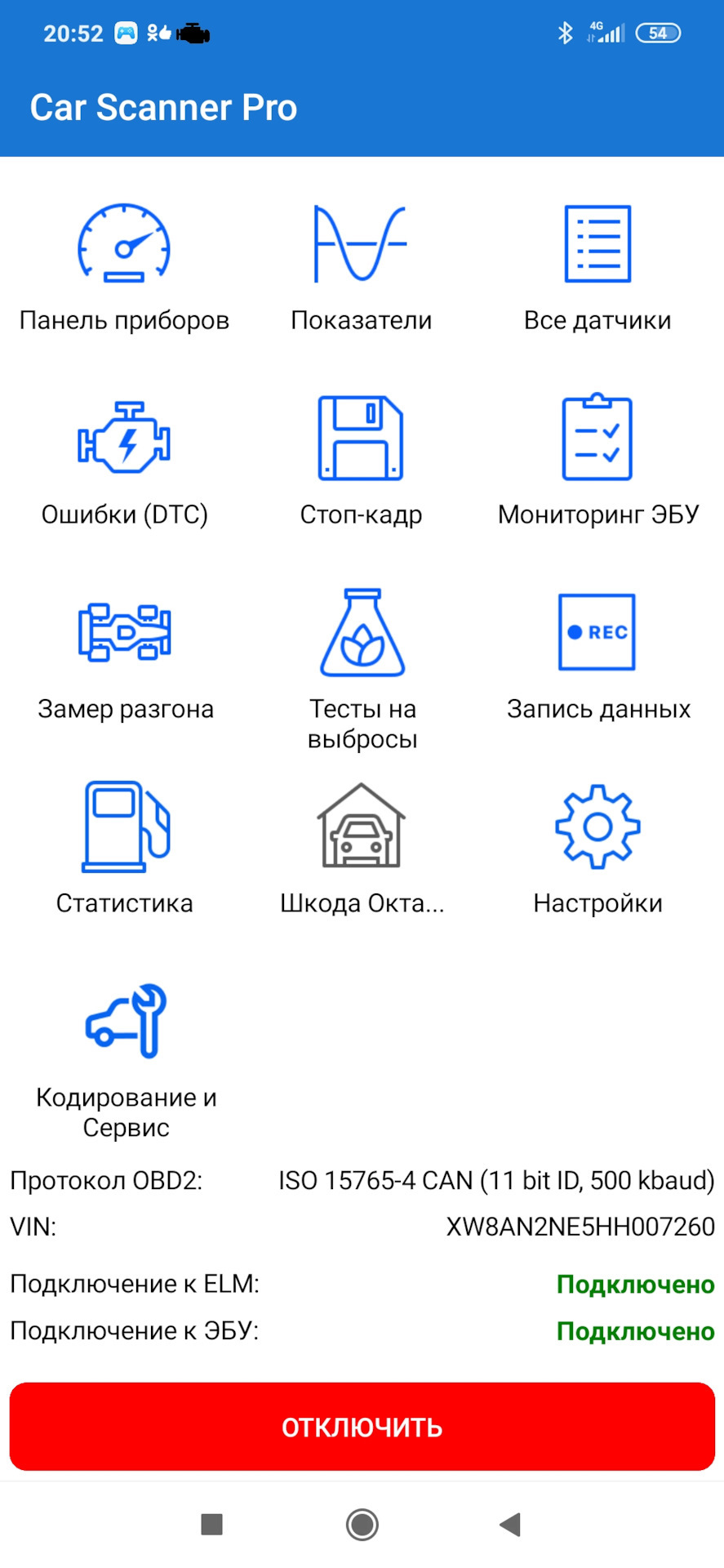Open Замер разгона acceleration test
Image resolution: width=724 pixels, height=1568 pixels.
124,657
